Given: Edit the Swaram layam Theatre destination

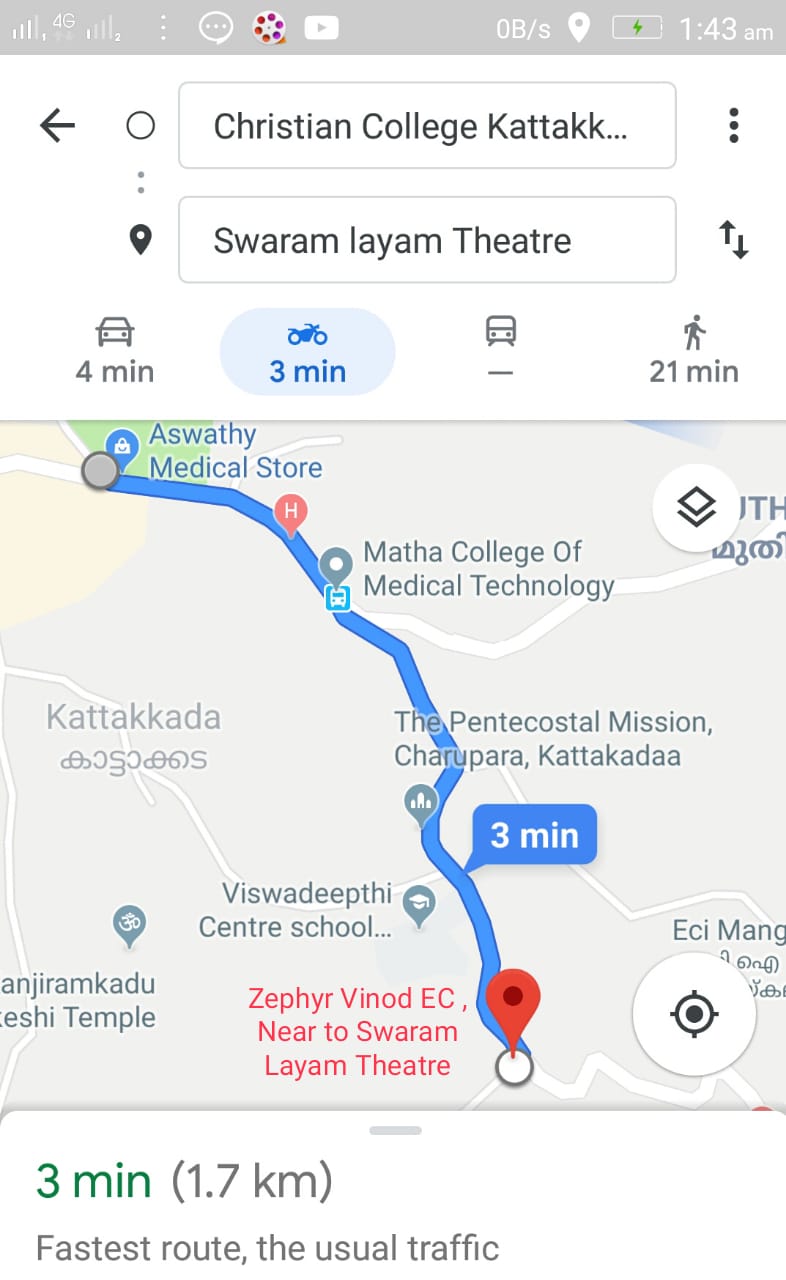Looking at the screenshot, I should [427, 241].
